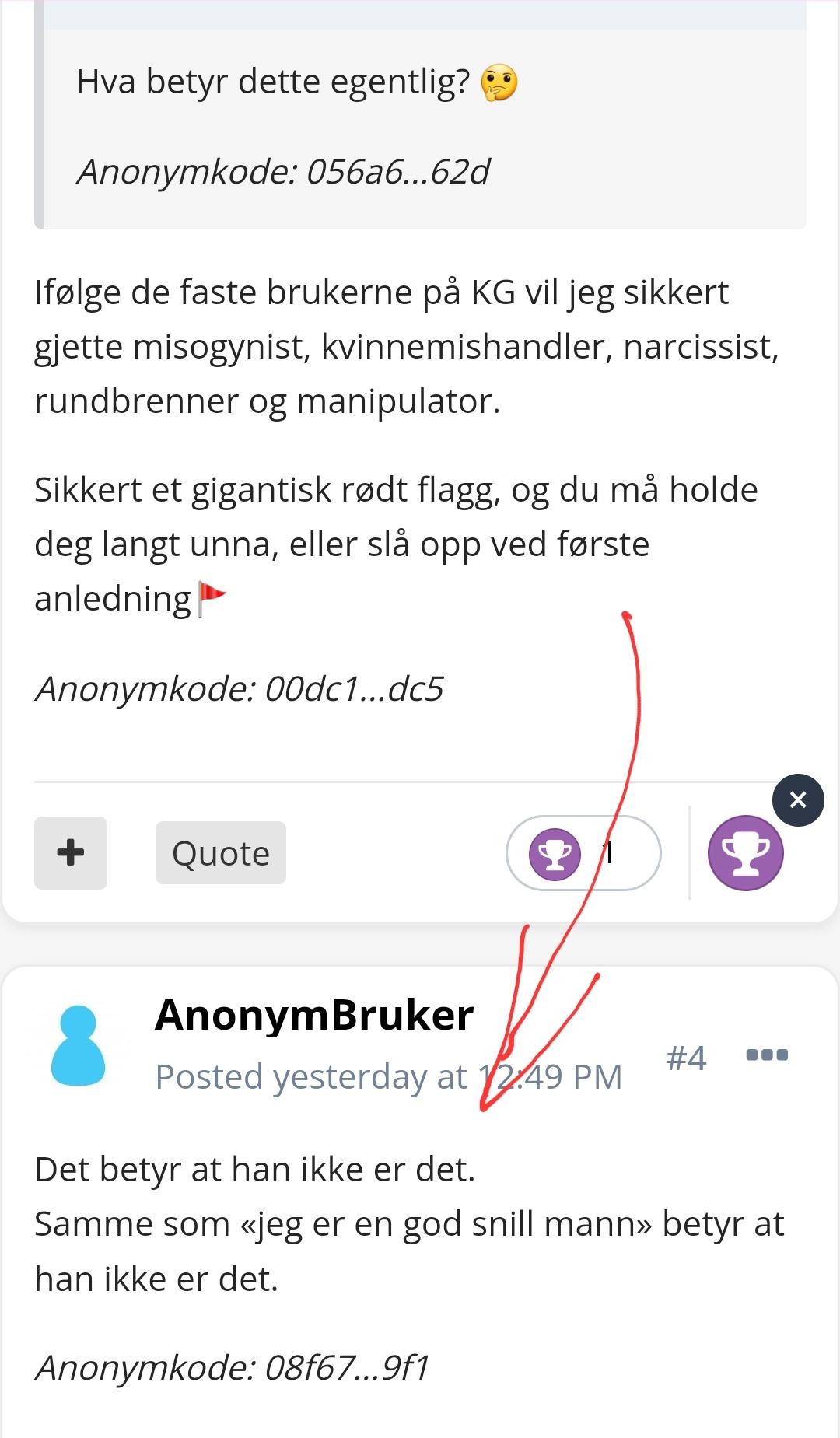Tap the Quote button
This screenshot has height=1438, width=840.
pos(221,853)
